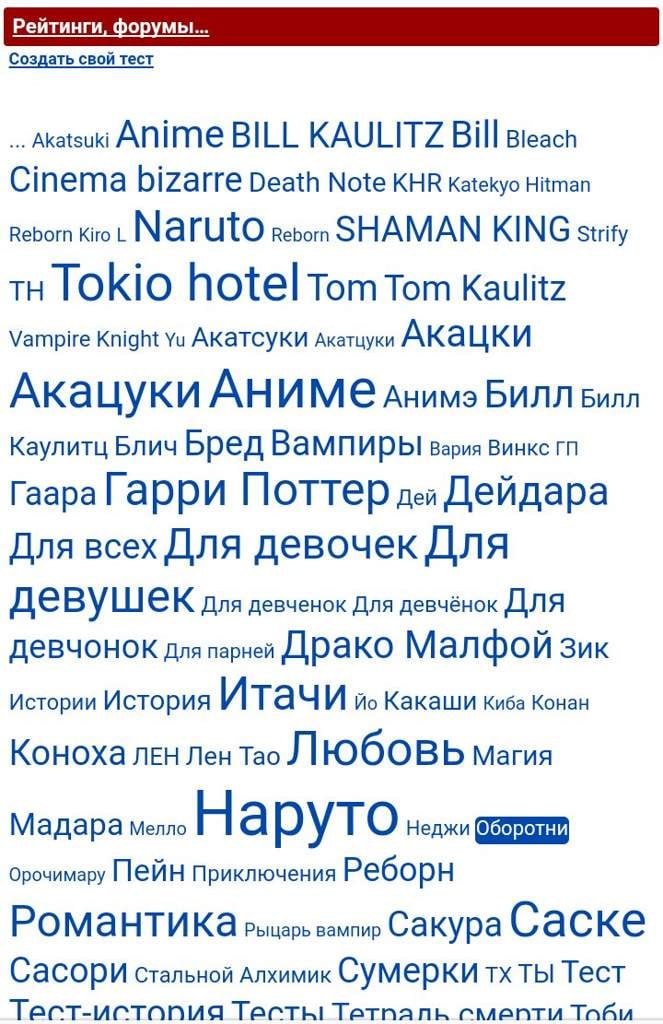This screenshot has height=1024, width=663.
Task: Open the Рейтинги, форумы link
Action: click(110, 27)
